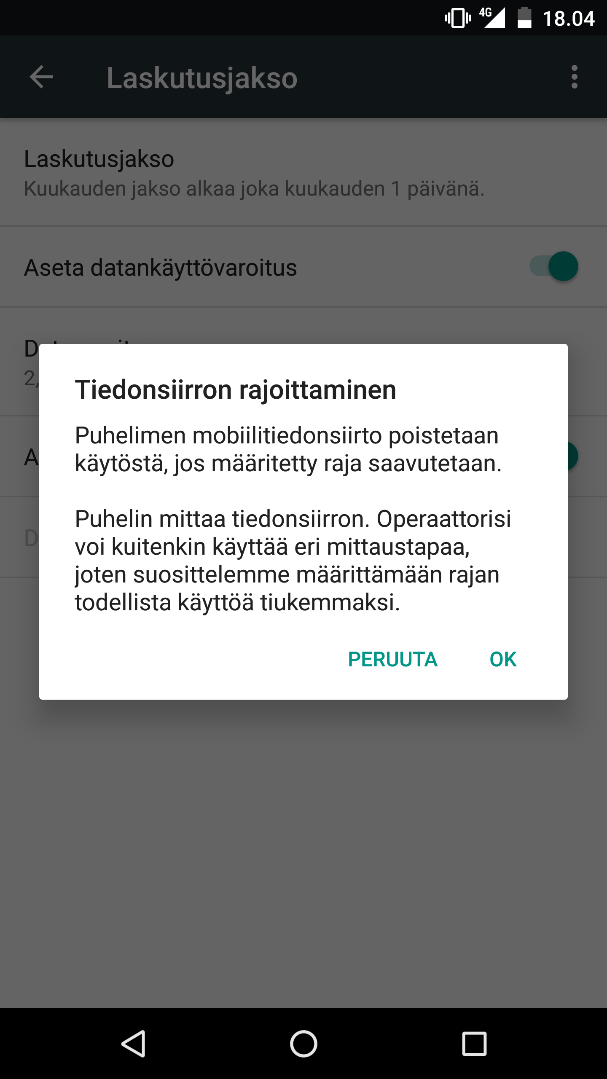
Task: Open the recent apps view
Action: 473,1043
